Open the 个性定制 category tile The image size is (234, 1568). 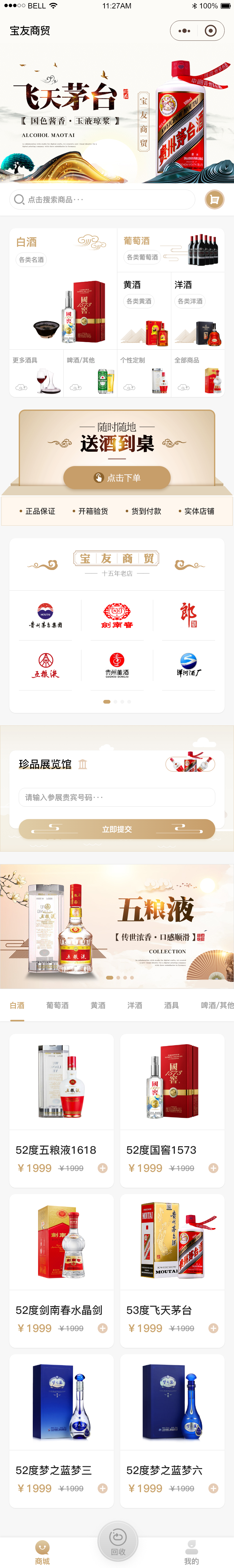coord(144,372)
